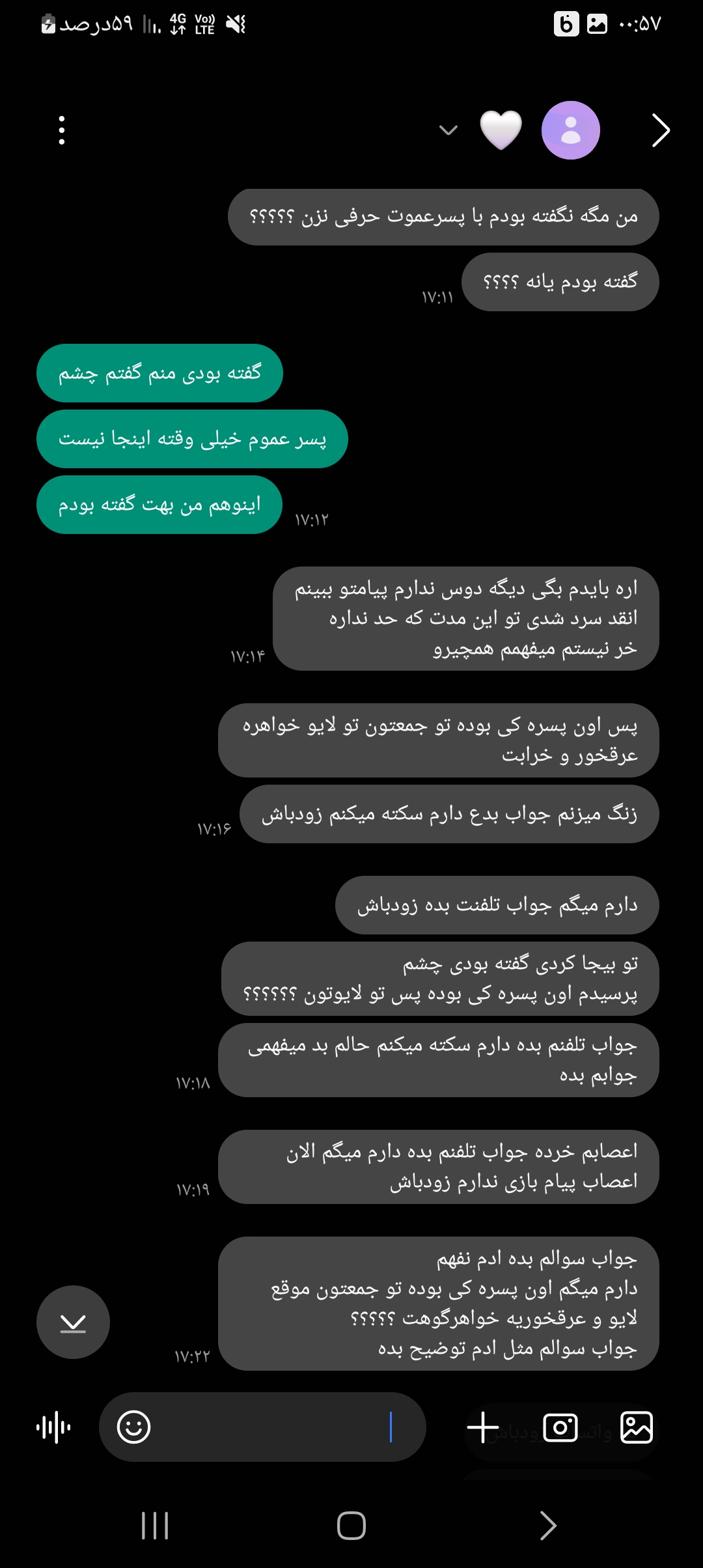Open the plus attachment menu
703x1568 pixels.
click(x=483, y=1427)
